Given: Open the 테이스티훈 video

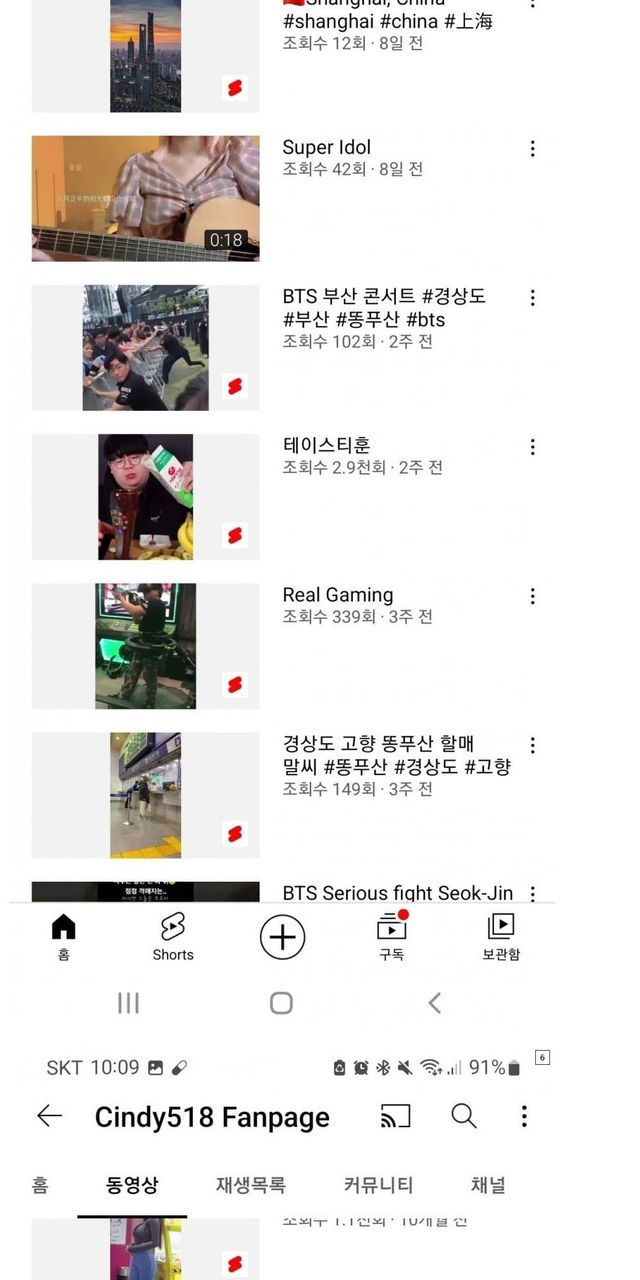Looking at the screenshot, I should pyautogui.click(x=145, y=496).
